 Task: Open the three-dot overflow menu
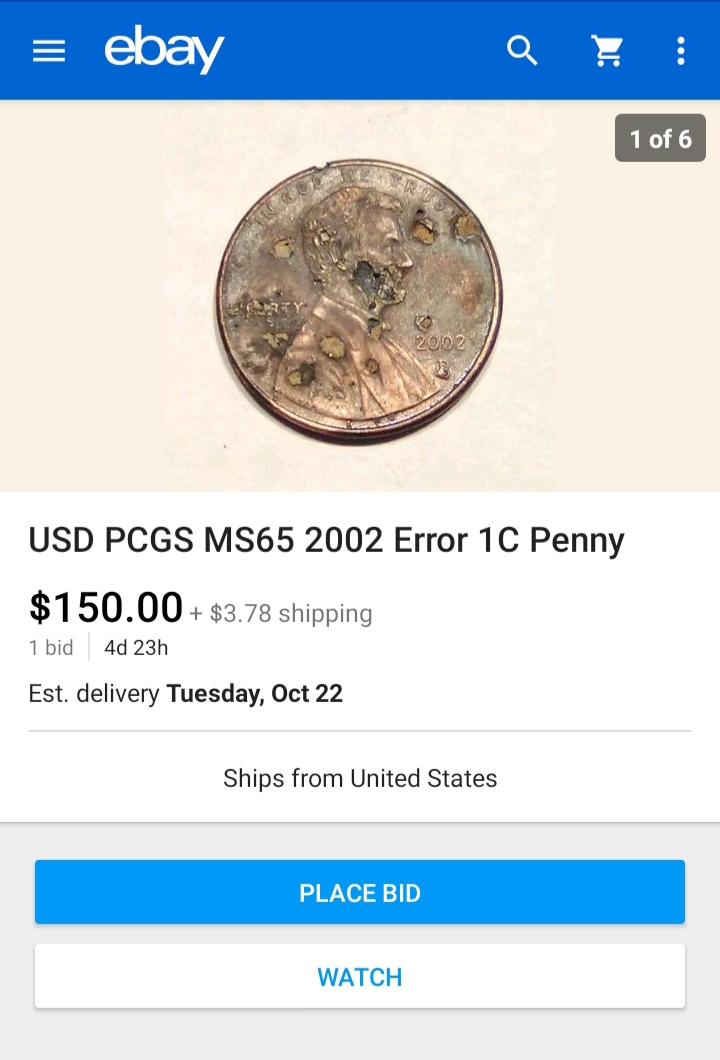pyautogui.click(x=681, y=51)
